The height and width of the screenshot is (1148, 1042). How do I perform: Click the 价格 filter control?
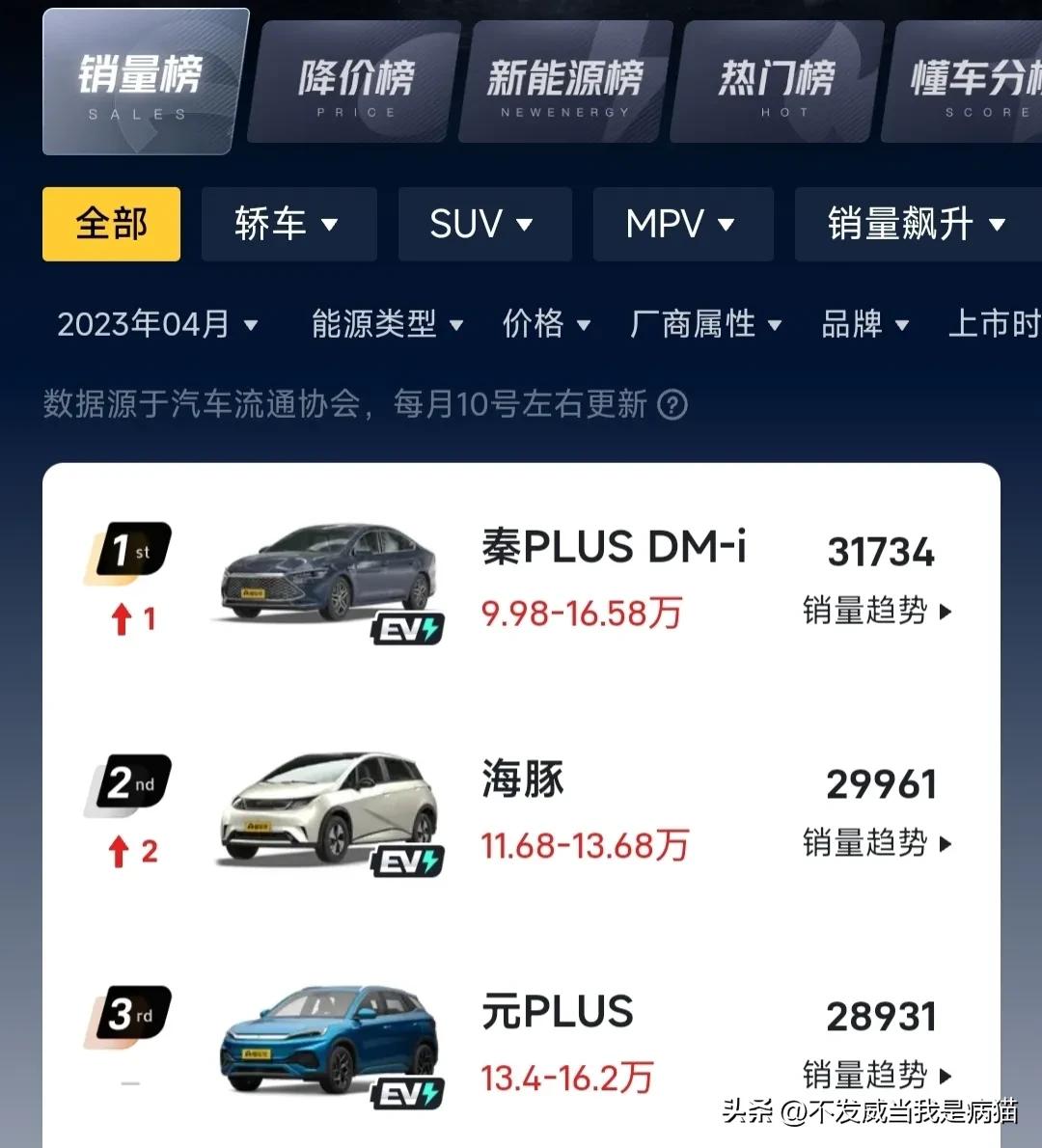tap(546, 325)
